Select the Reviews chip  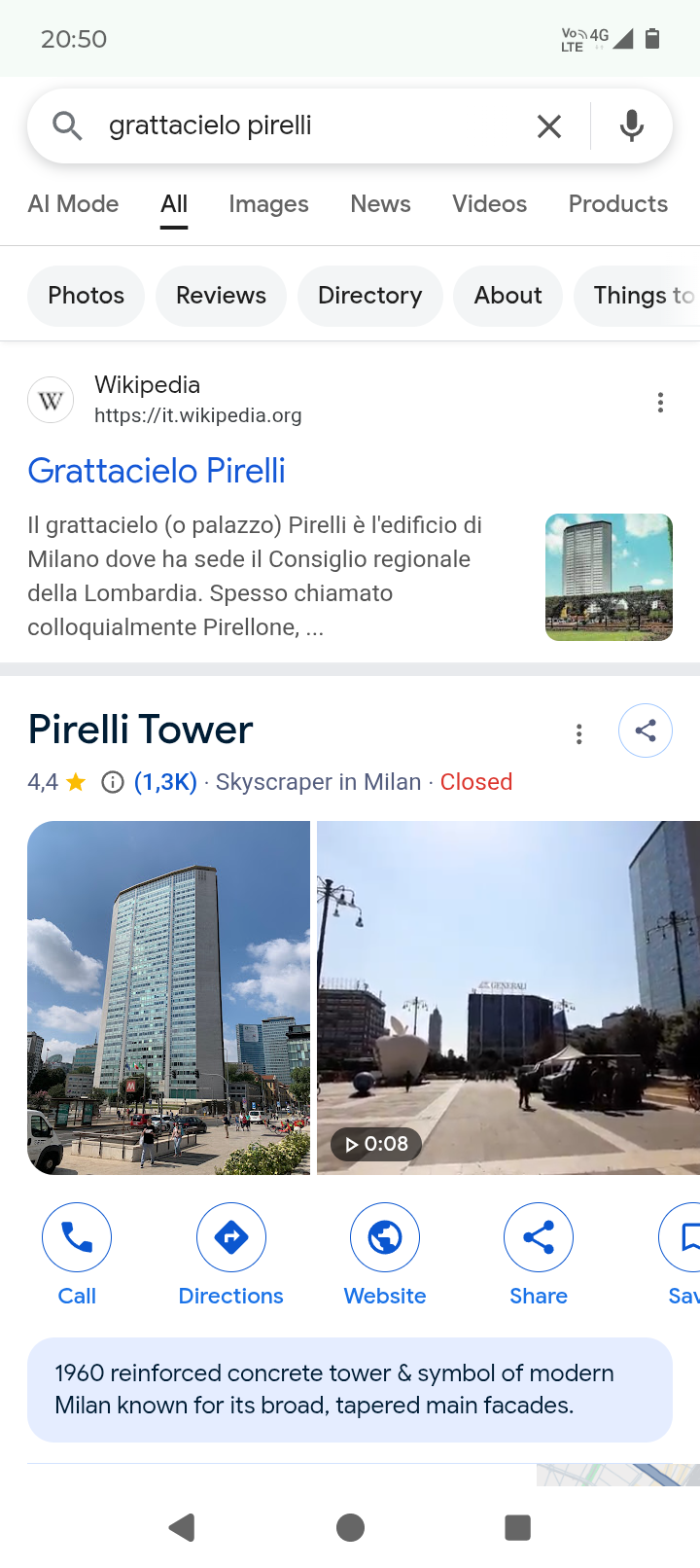click(x=221, y=296)
